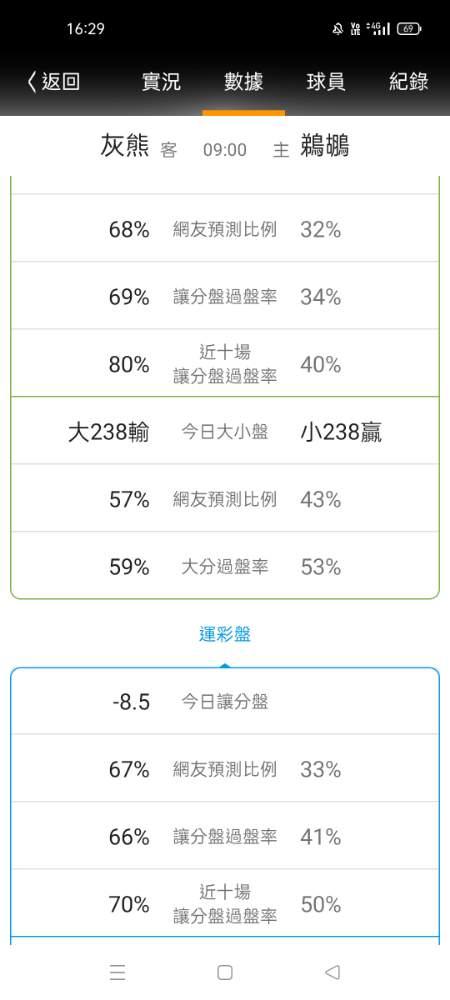Tap the system back triangle
This screenshot has height=1000, width=450.
click(332, 972)
